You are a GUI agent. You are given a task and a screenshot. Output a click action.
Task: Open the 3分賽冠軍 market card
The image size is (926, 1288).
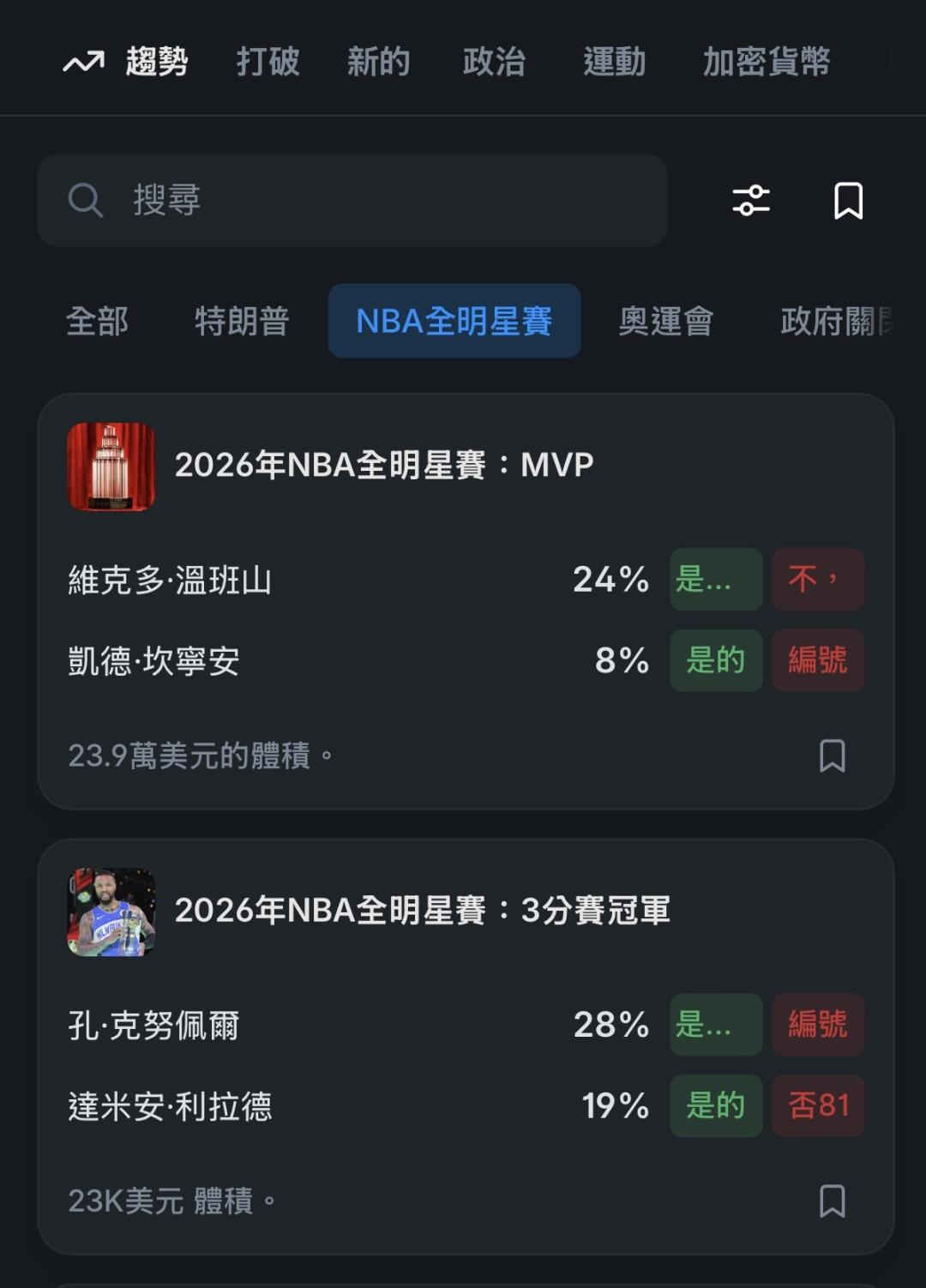pyautogui.click(x=423, y=911)
